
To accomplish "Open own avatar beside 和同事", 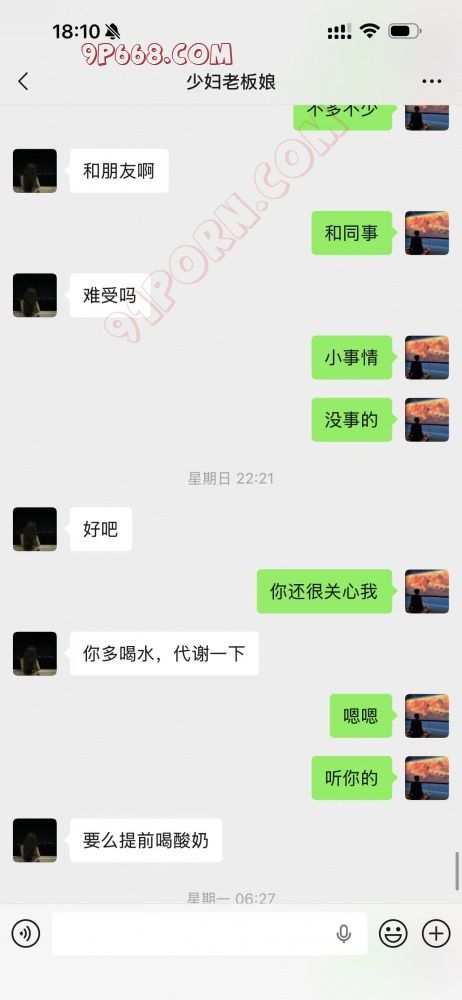I will (427, 233).
